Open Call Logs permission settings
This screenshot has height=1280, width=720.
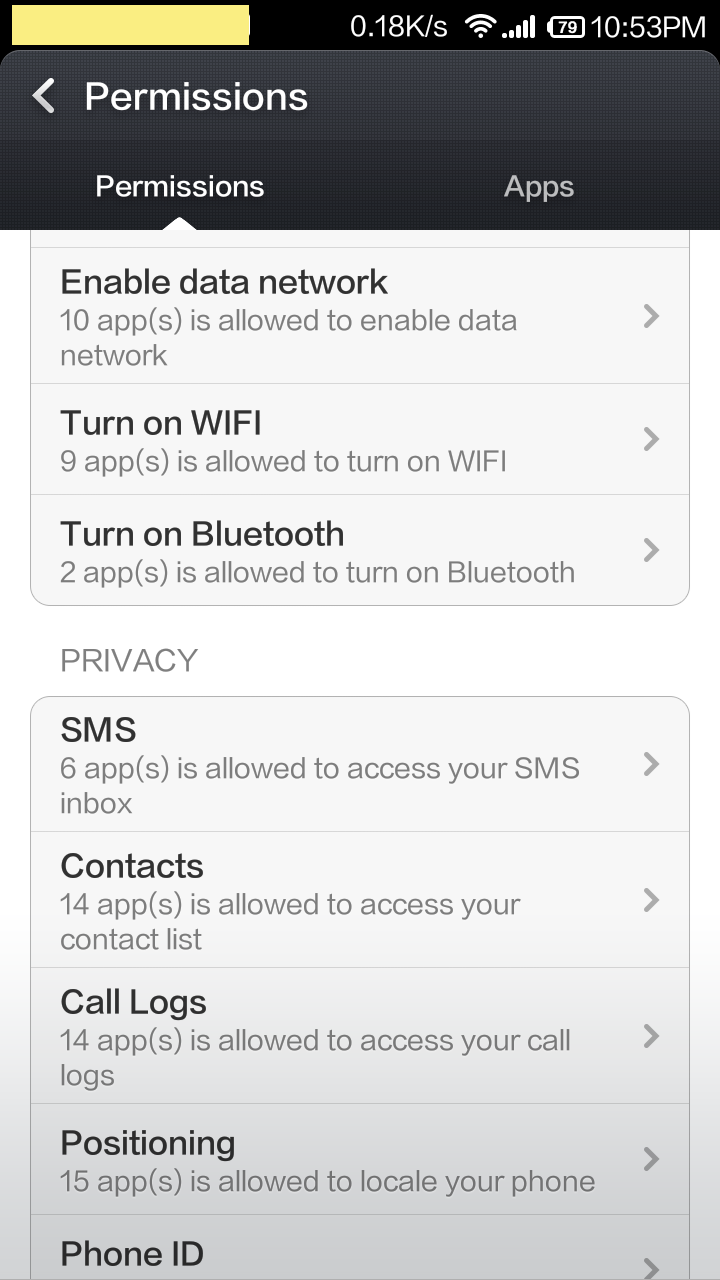[360, 1036]
